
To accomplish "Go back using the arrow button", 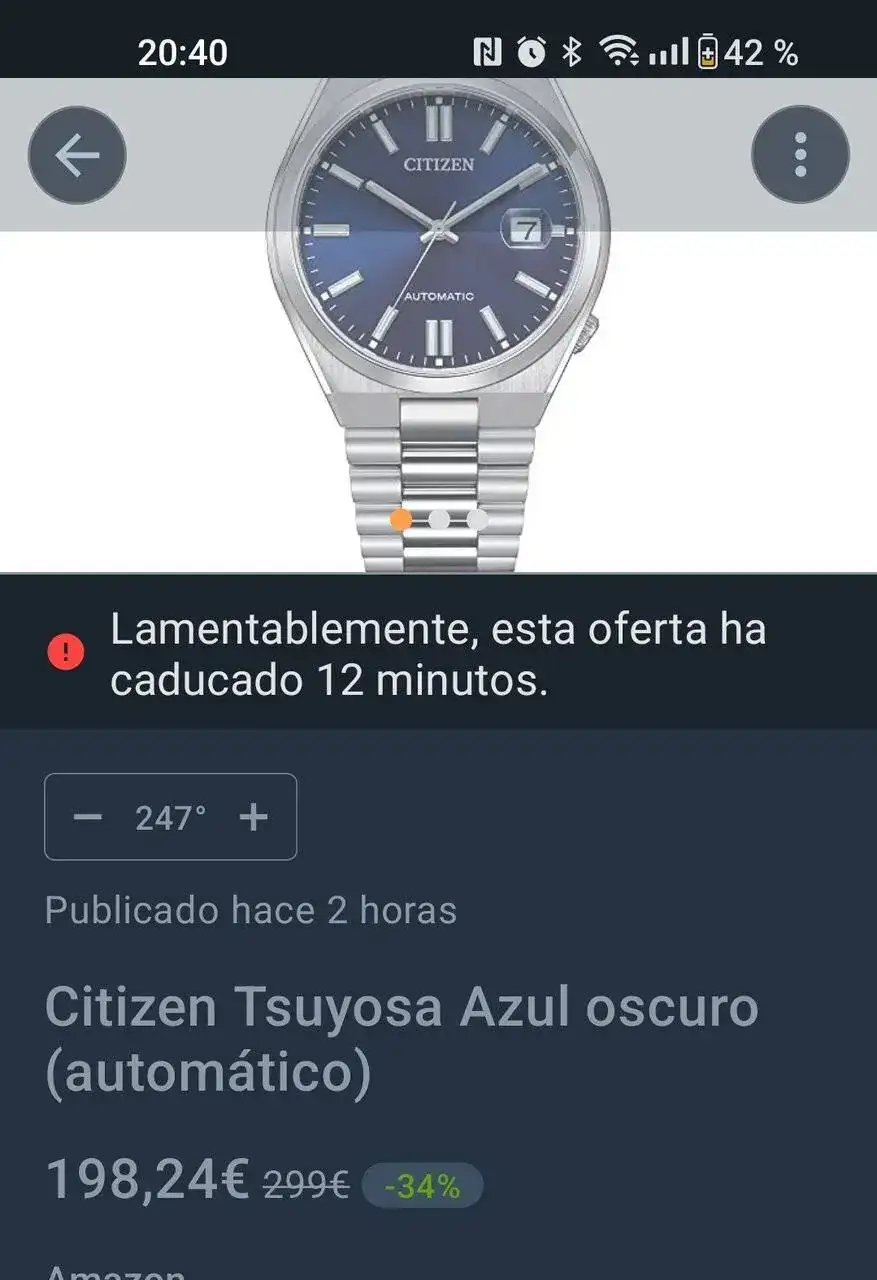I will (77, 155).
